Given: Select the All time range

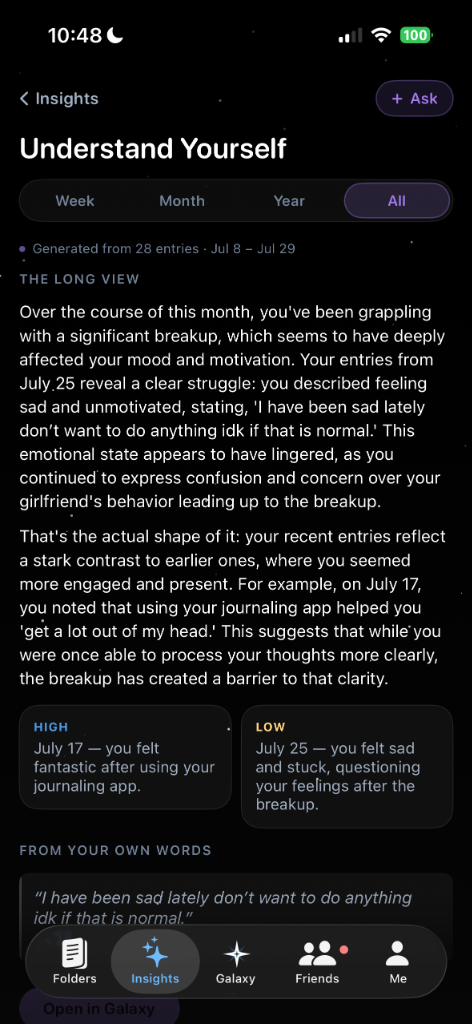Looking at the screenshot, I should pyautogui.click(x=397, y=200).
